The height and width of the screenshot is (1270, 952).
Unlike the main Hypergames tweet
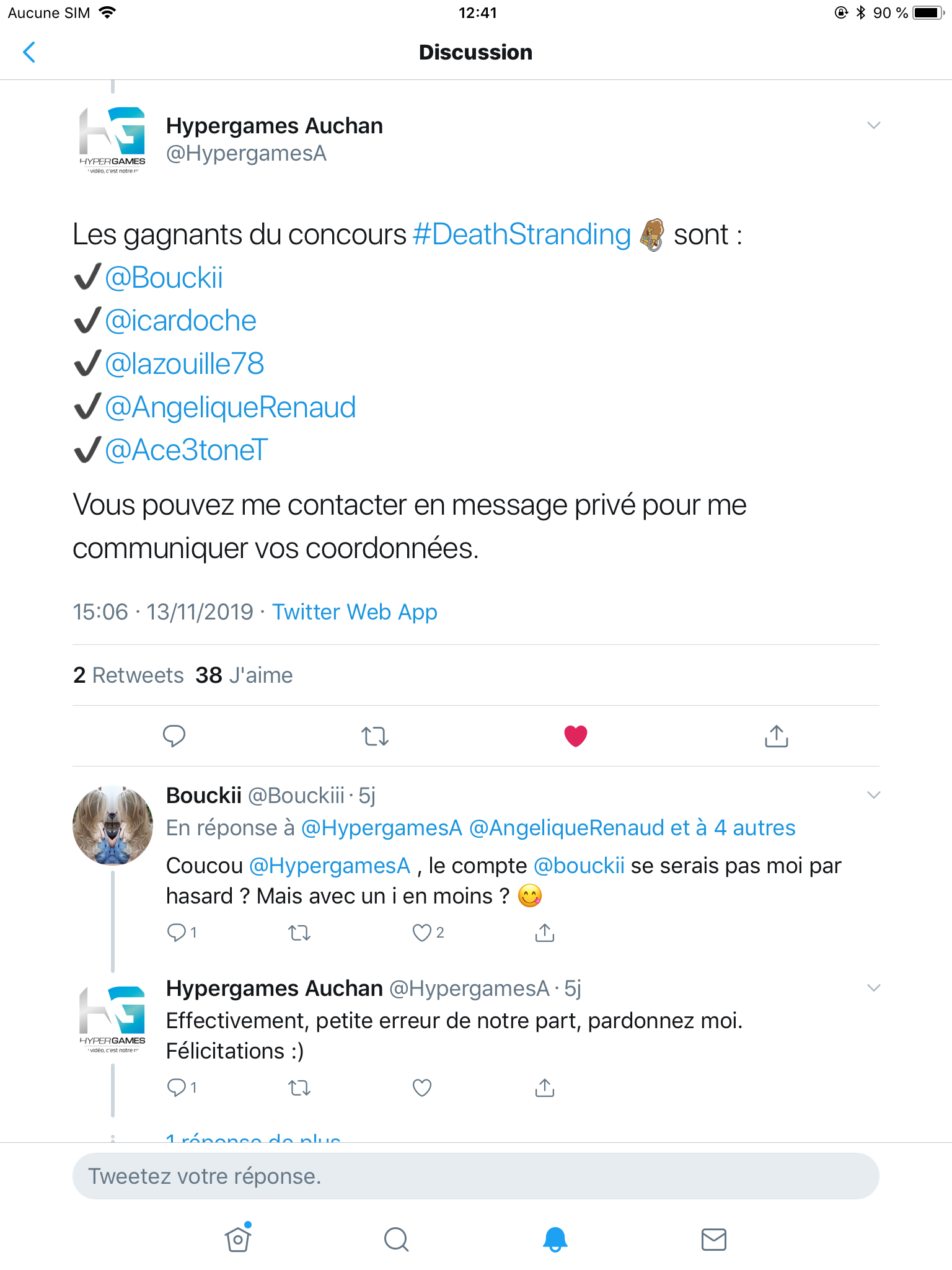click(x=575, y=736)
